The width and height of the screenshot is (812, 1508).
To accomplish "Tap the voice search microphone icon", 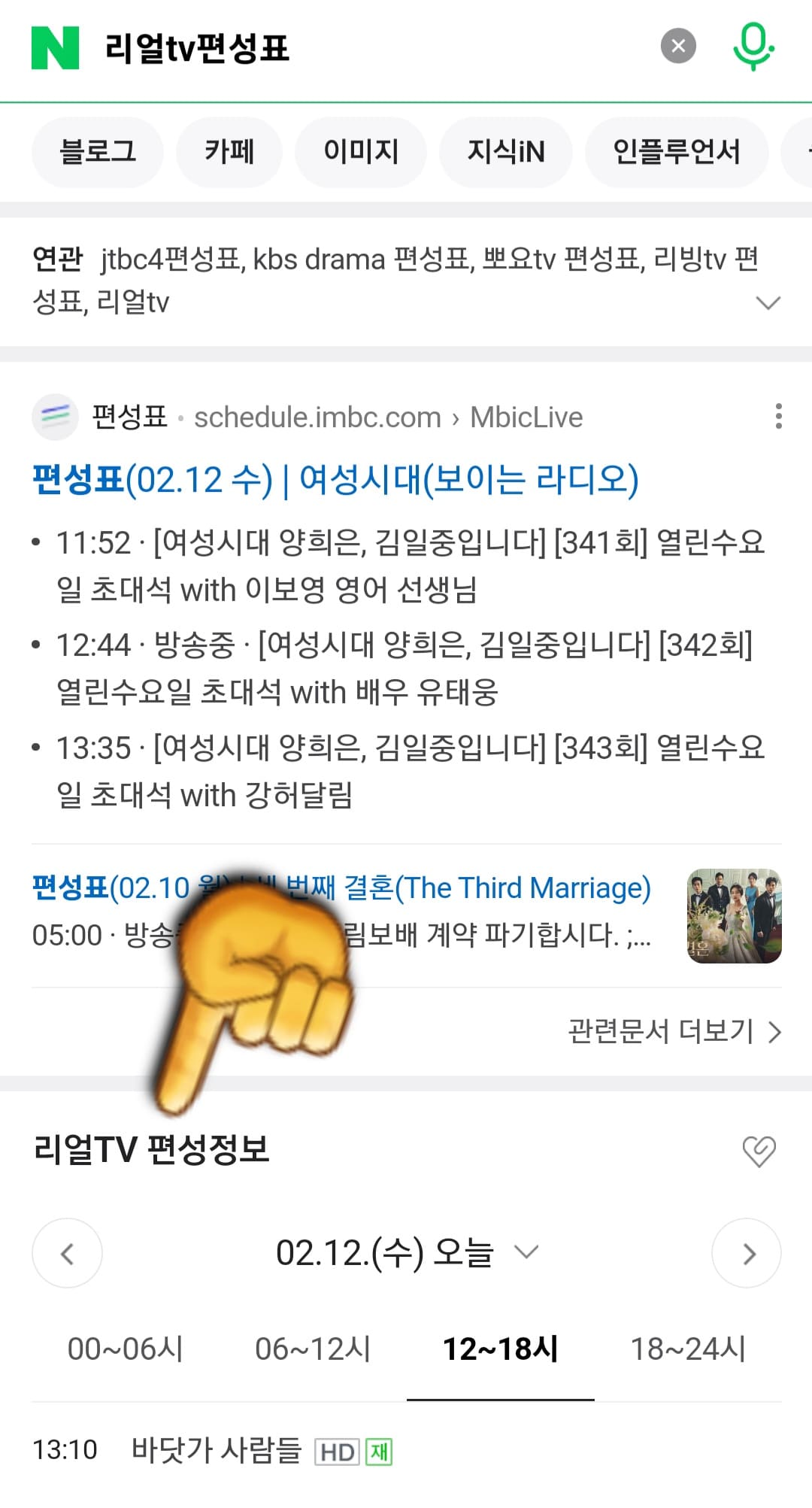I will click(x=753, y=45).
